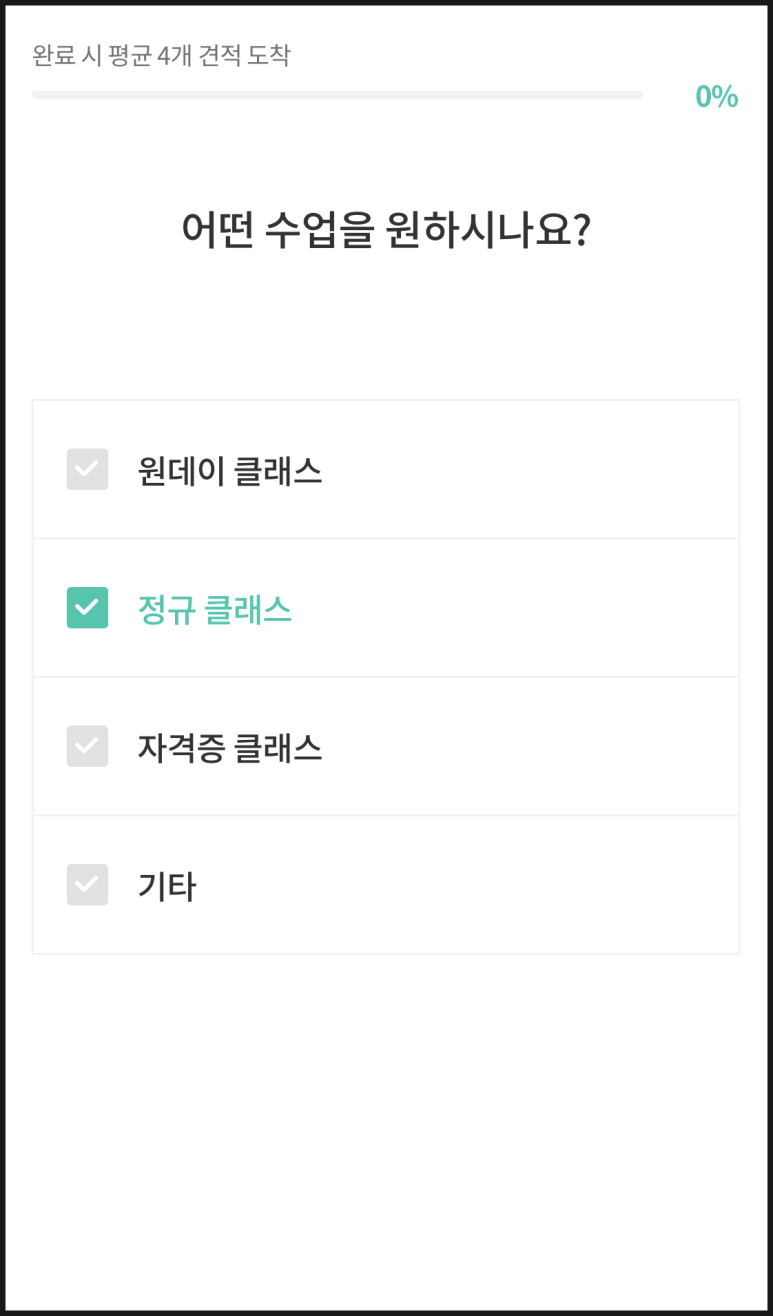773x1316 pixels.
Task: Select the 기타 option row
Action: point(386,884)
